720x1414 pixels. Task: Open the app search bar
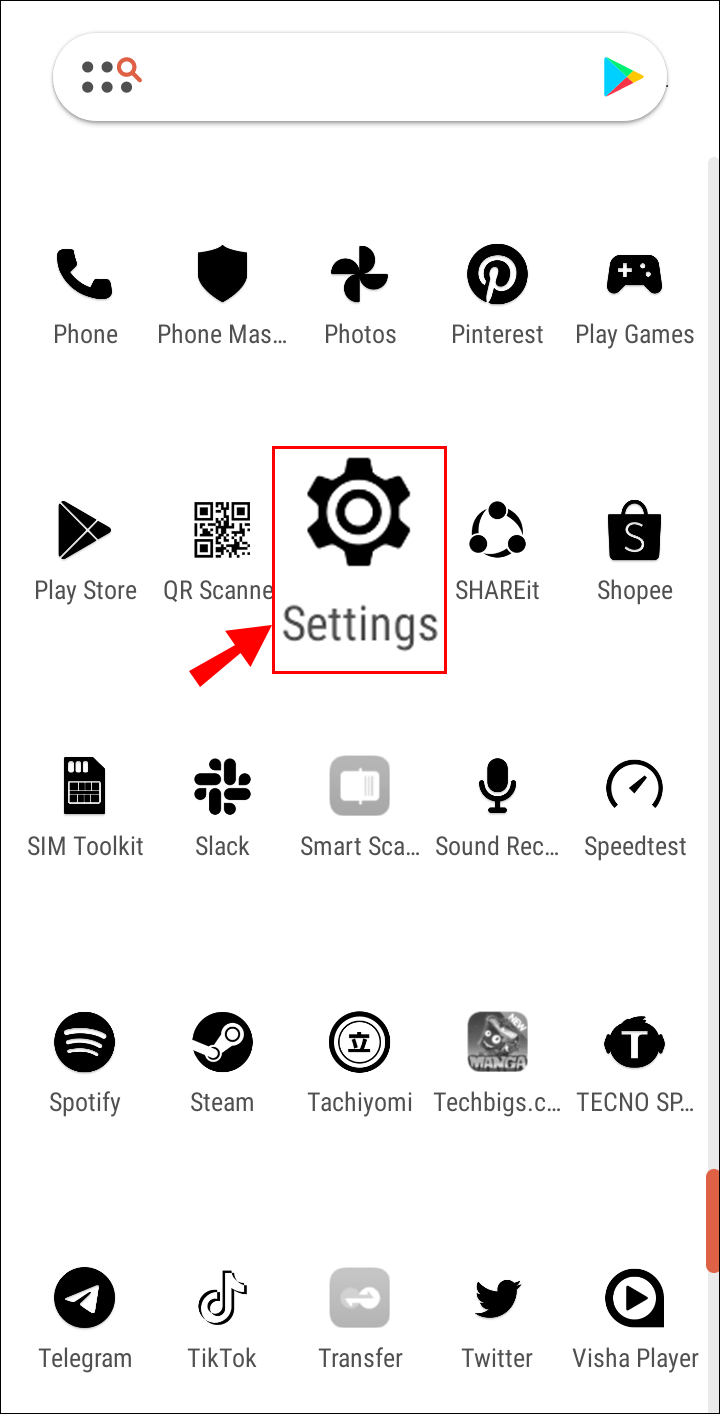360,77
